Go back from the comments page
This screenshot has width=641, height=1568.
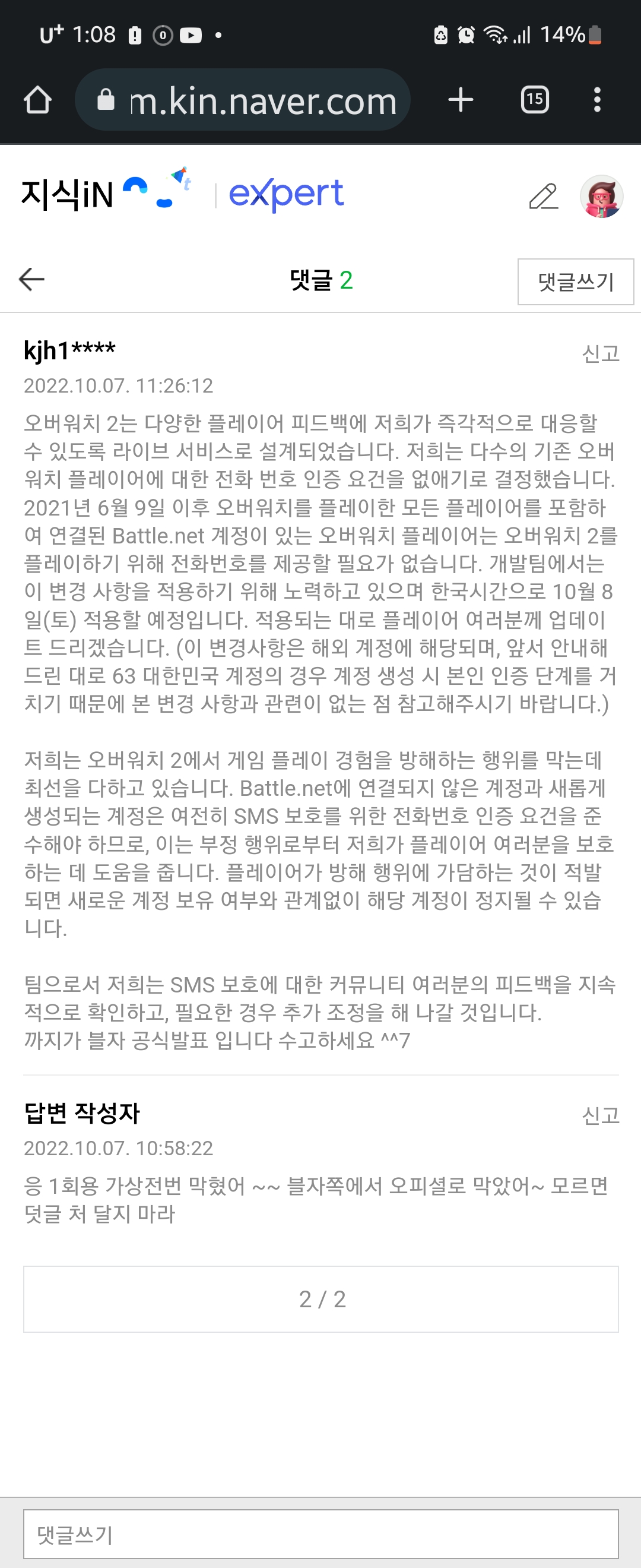tap(31, 279)
